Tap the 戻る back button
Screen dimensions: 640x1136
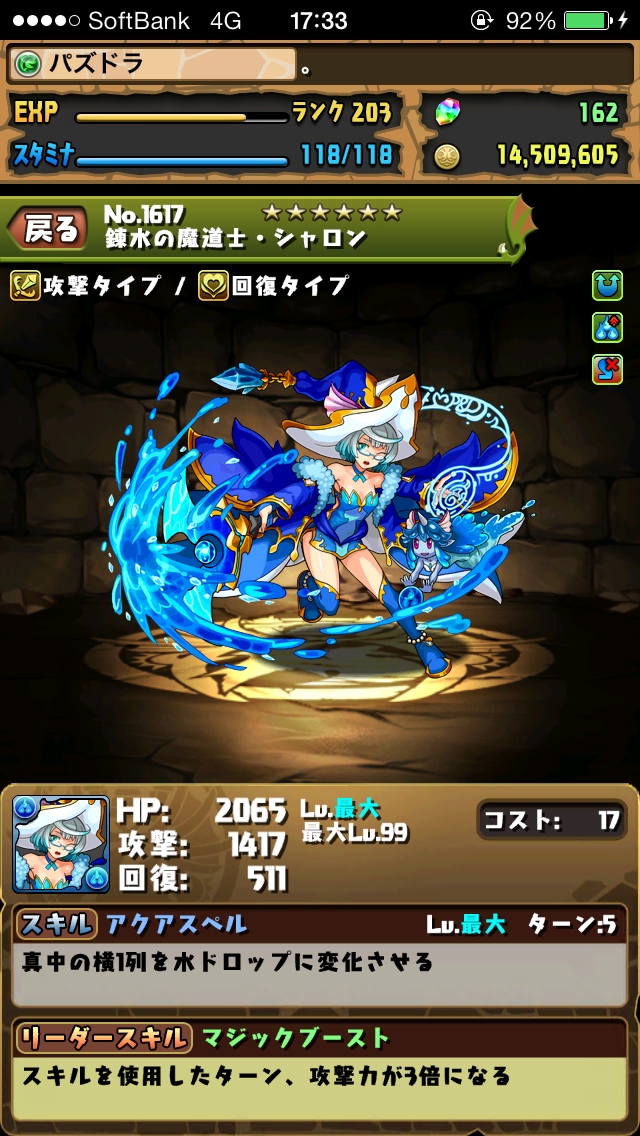point(49,230)
